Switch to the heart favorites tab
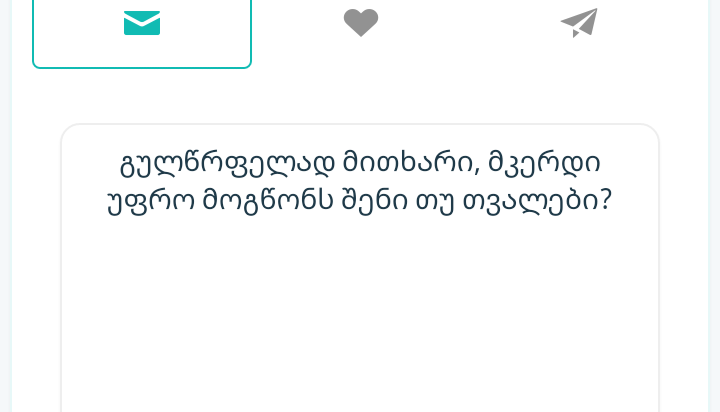This screenshot has width=720, height=412. [x=361, y=22]
